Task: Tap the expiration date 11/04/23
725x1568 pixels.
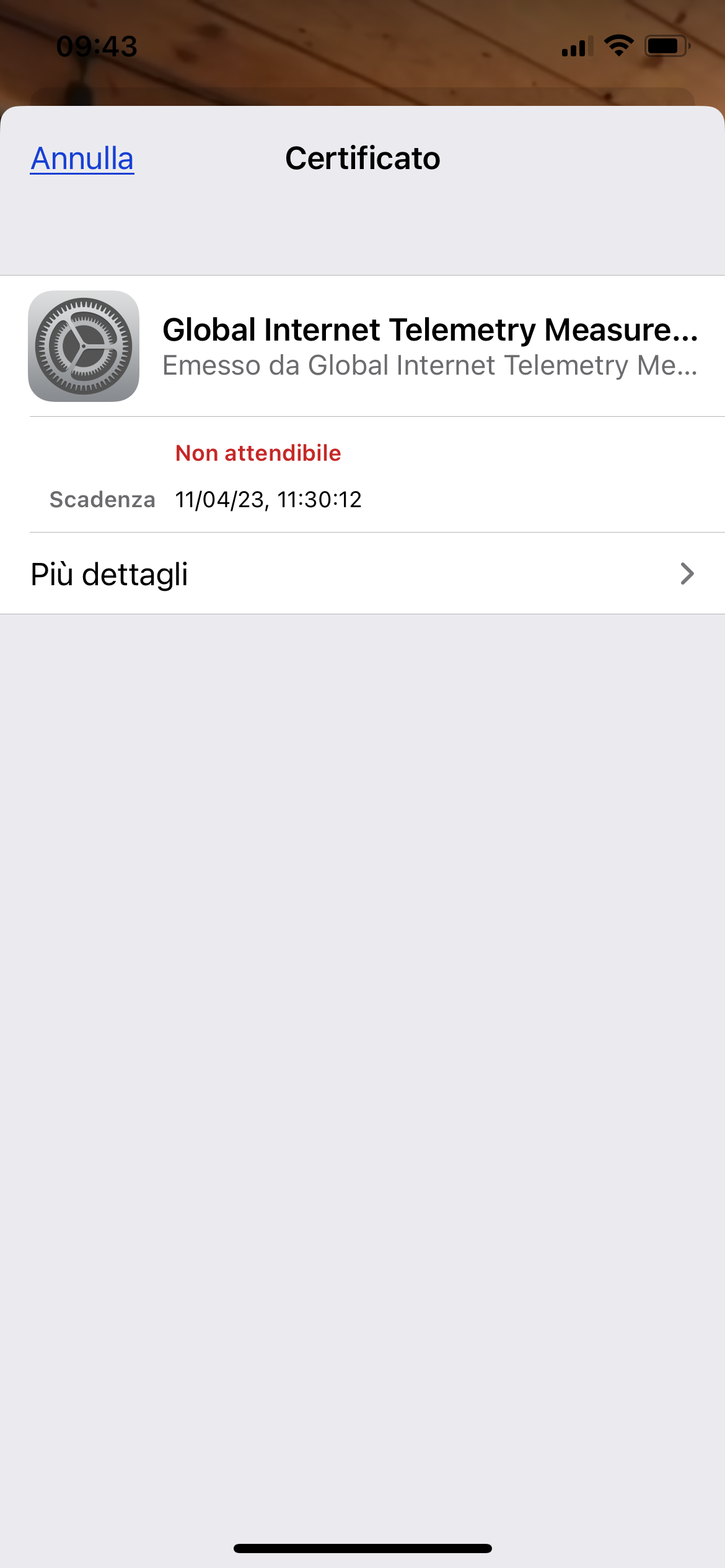Action: pyautogui.click(x=268, y=499)
